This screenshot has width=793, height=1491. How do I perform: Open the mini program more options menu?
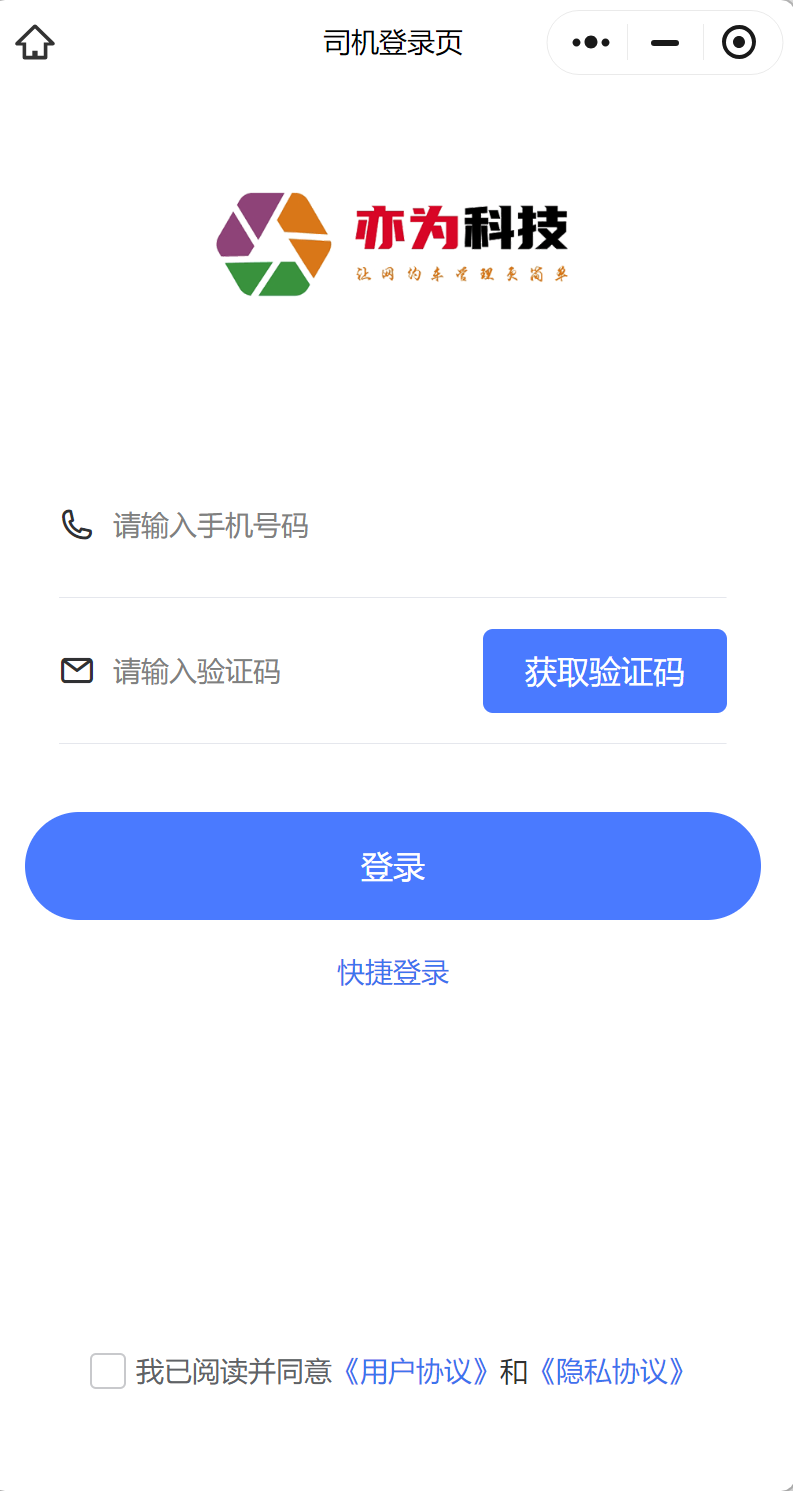(591, 43)
